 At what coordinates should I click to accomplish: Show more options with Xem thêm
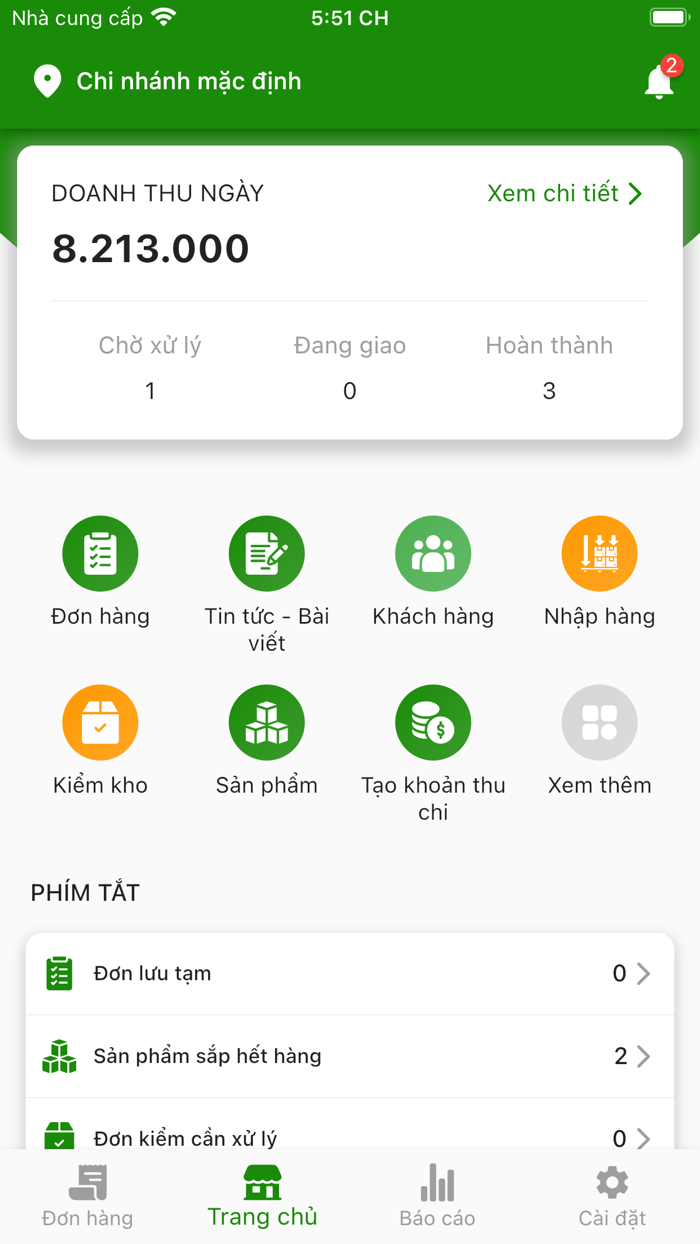599,723
